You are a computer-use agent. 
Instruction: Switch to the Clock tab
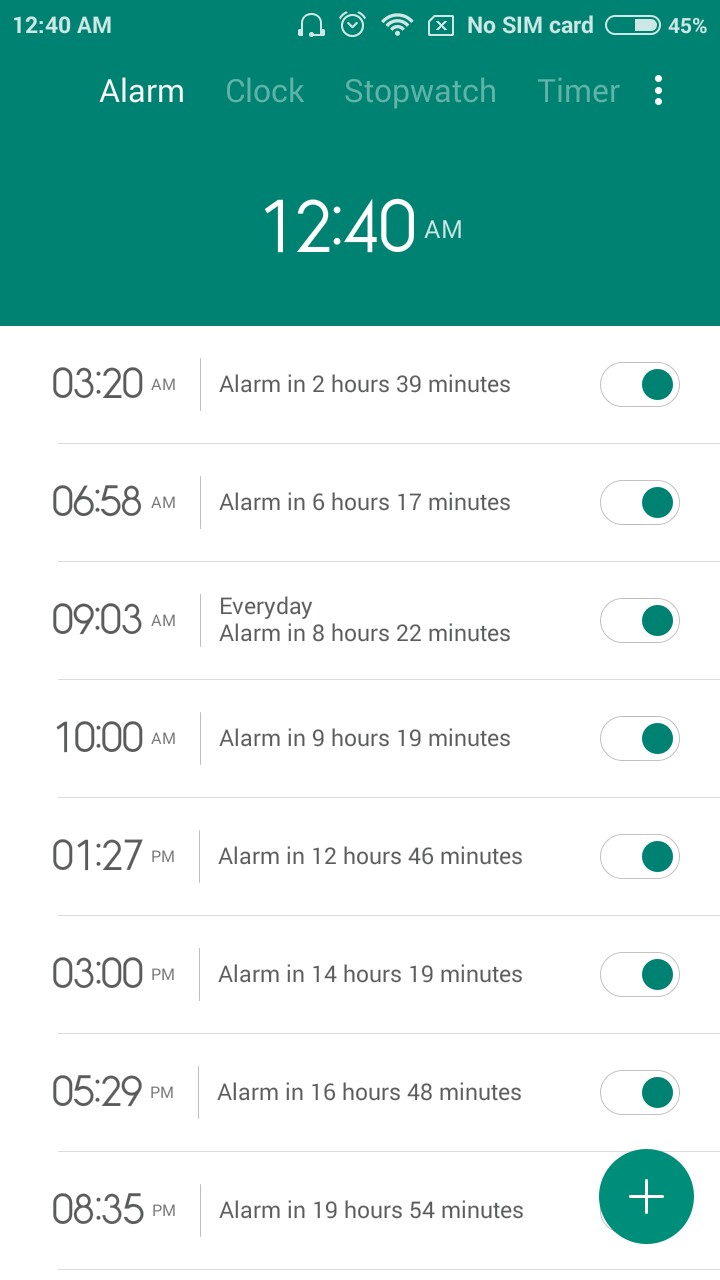click(264, 91)
